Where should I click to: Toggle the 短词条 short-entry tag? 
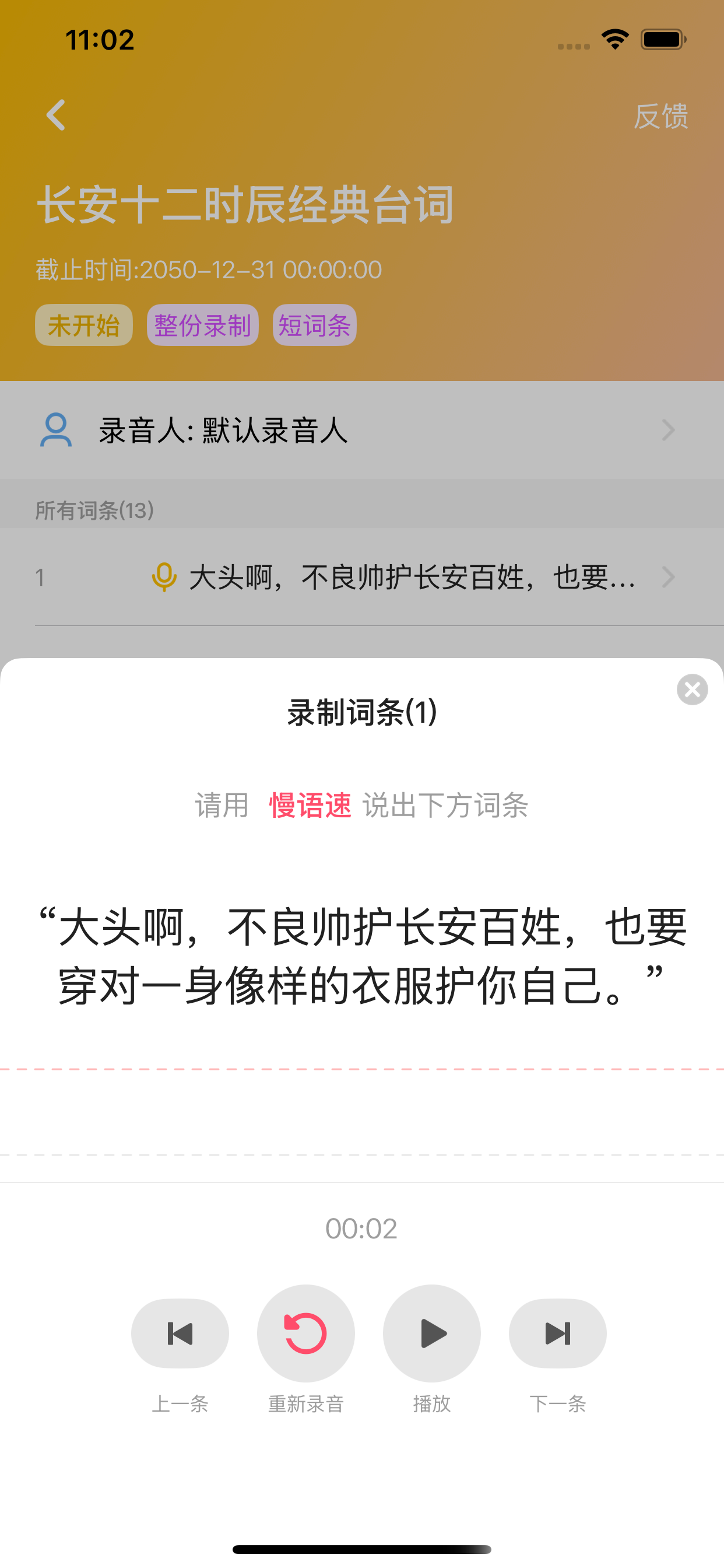click(314, 325)
